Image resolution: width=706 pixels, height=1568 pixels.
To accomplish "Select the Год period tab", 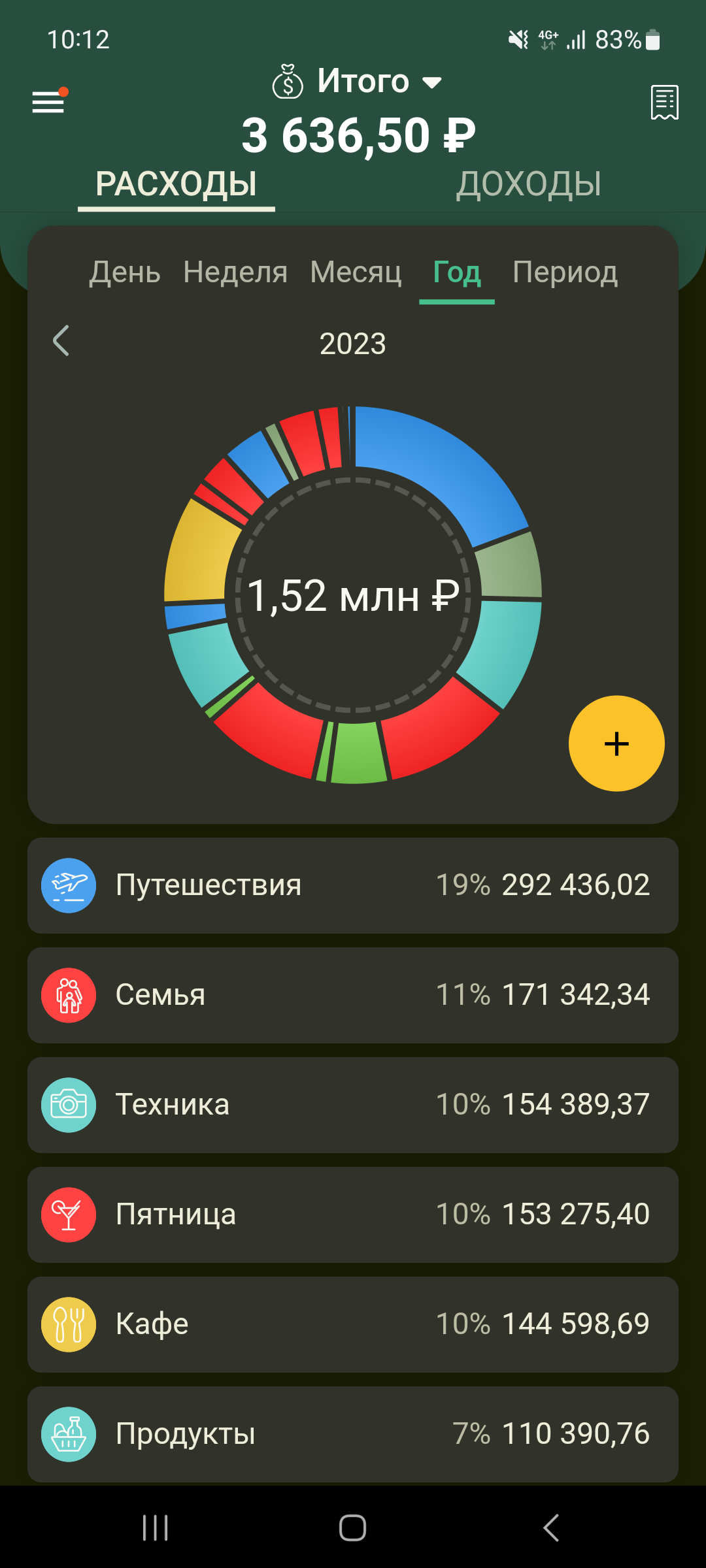I will click(457, 272).
